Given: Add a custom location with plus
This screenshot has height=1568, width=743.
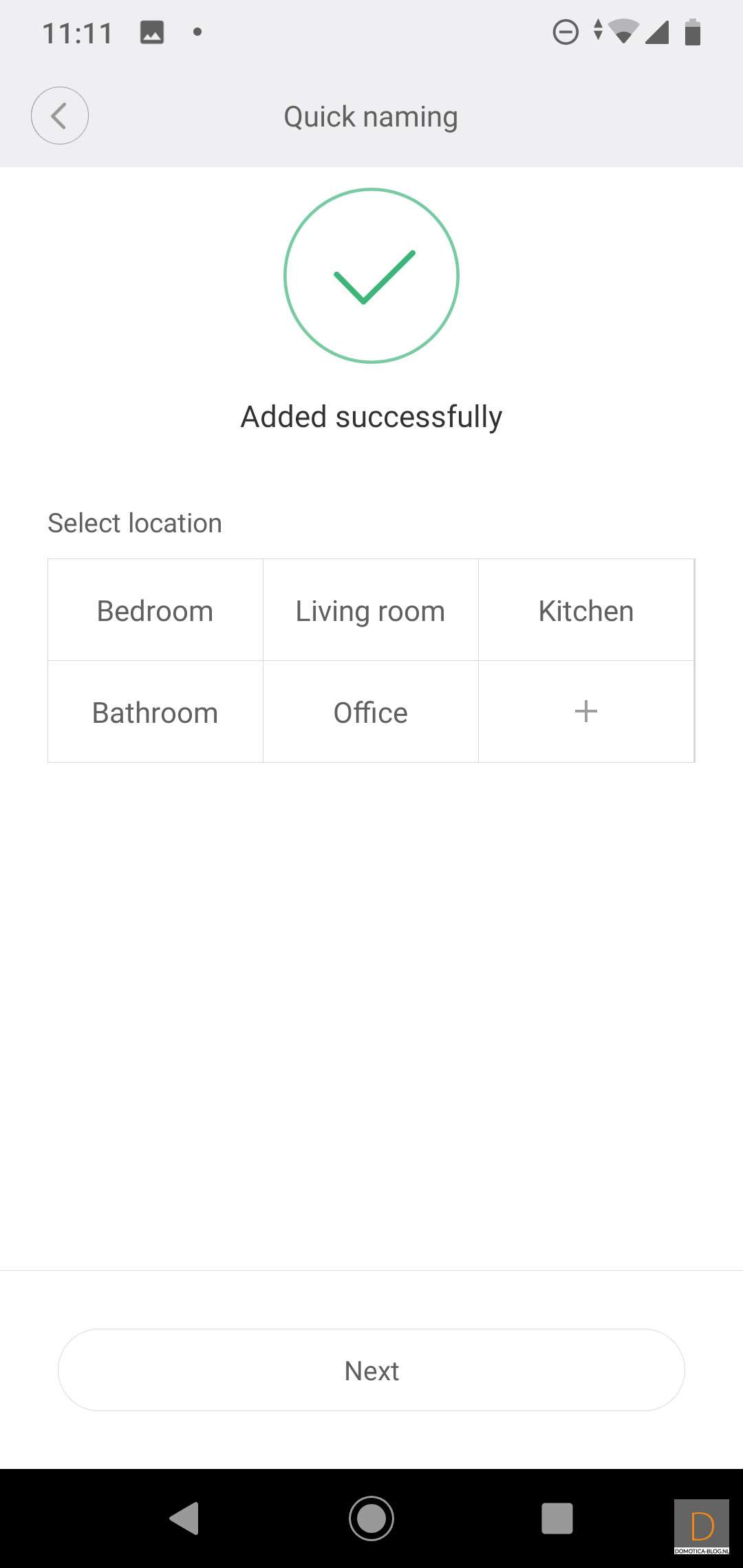Looking at the screenshot, I should pos(585,711).
